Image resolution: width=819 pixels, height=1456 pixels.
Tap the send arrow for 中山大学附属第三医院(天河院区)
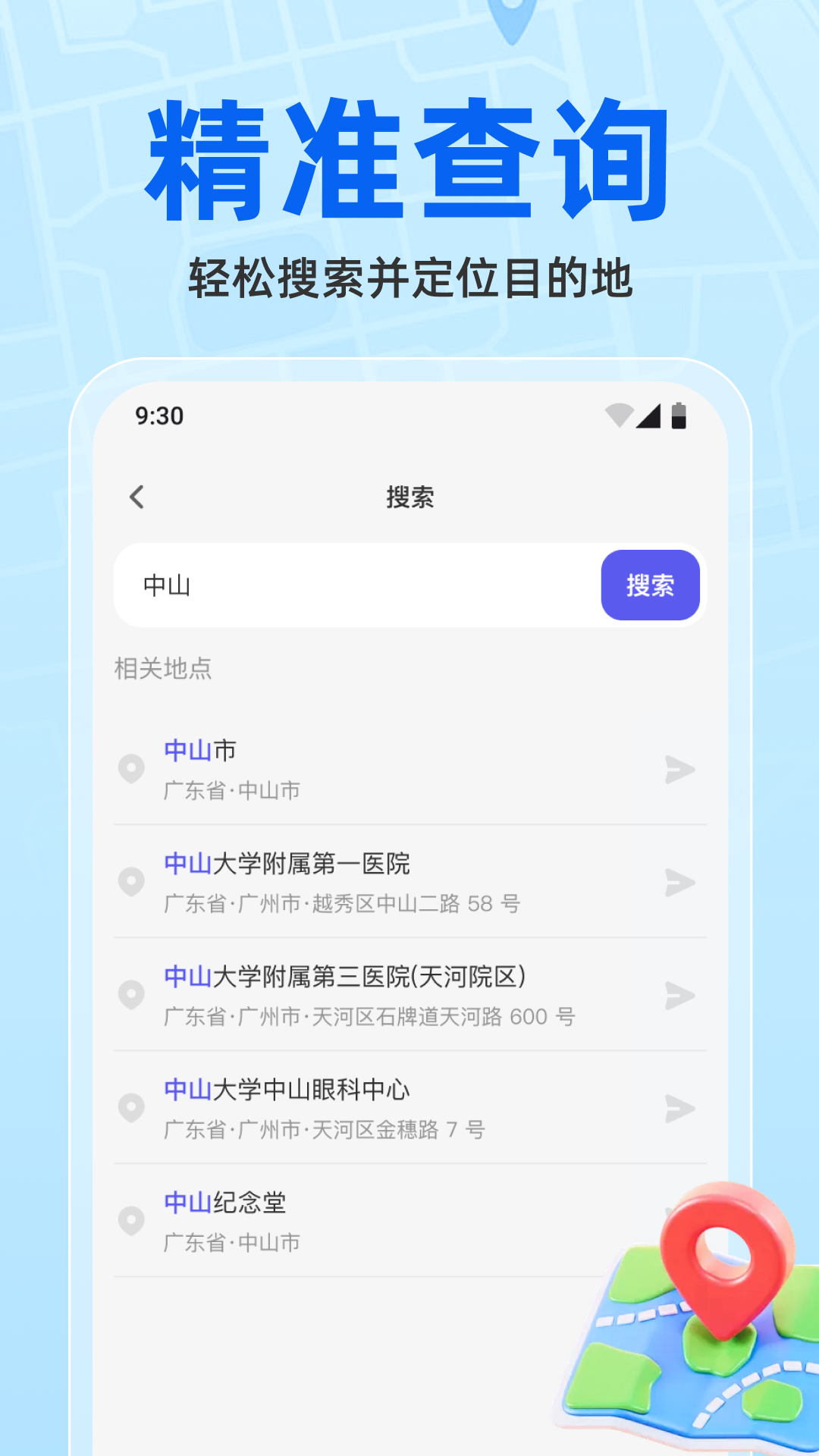680,996
